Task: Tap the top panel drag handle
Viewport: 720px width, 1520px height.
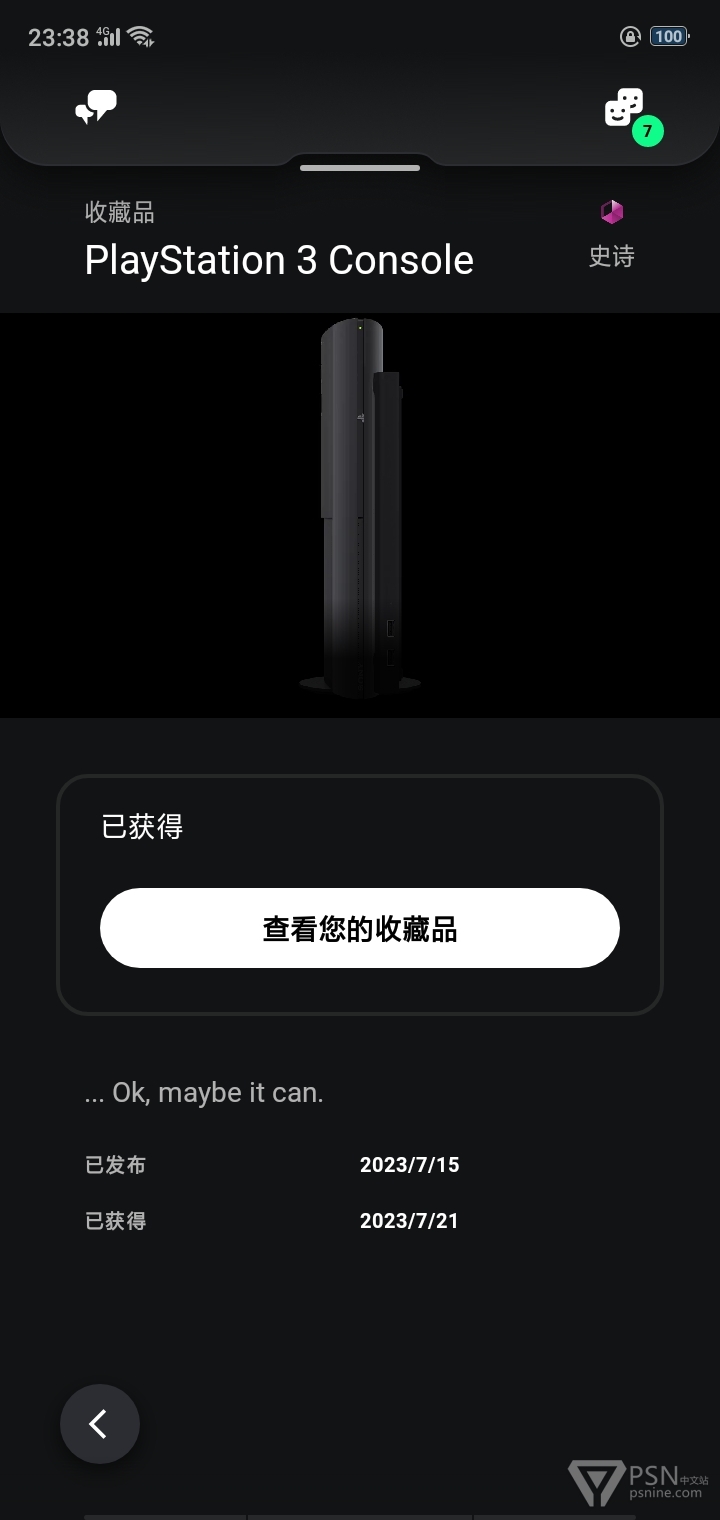Action: point(360,168)
